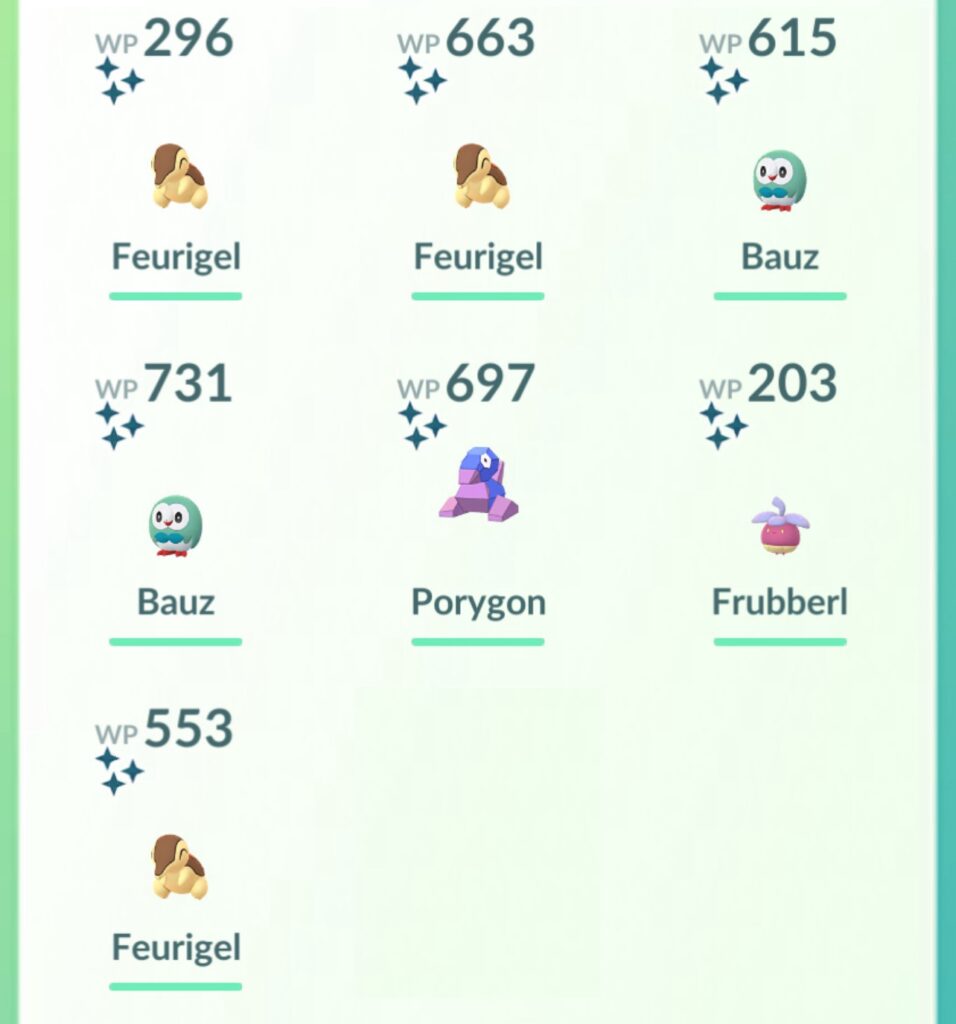Viewport: 956px width, 1024px height.
Task: Open the Frubberl with WP 203
Action: 780,527
